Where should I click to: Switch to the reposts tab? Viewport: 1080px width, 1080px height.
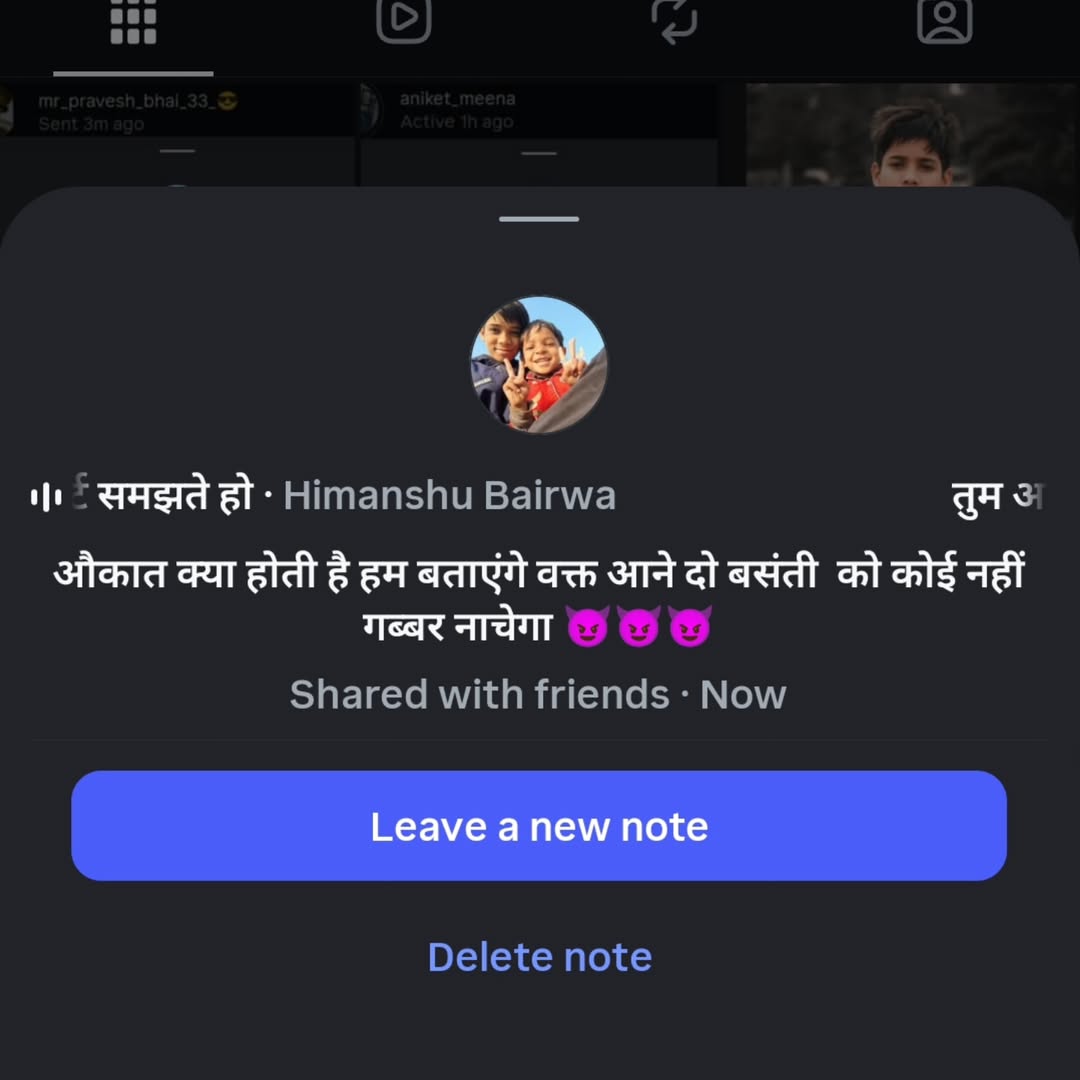point(674,20)
